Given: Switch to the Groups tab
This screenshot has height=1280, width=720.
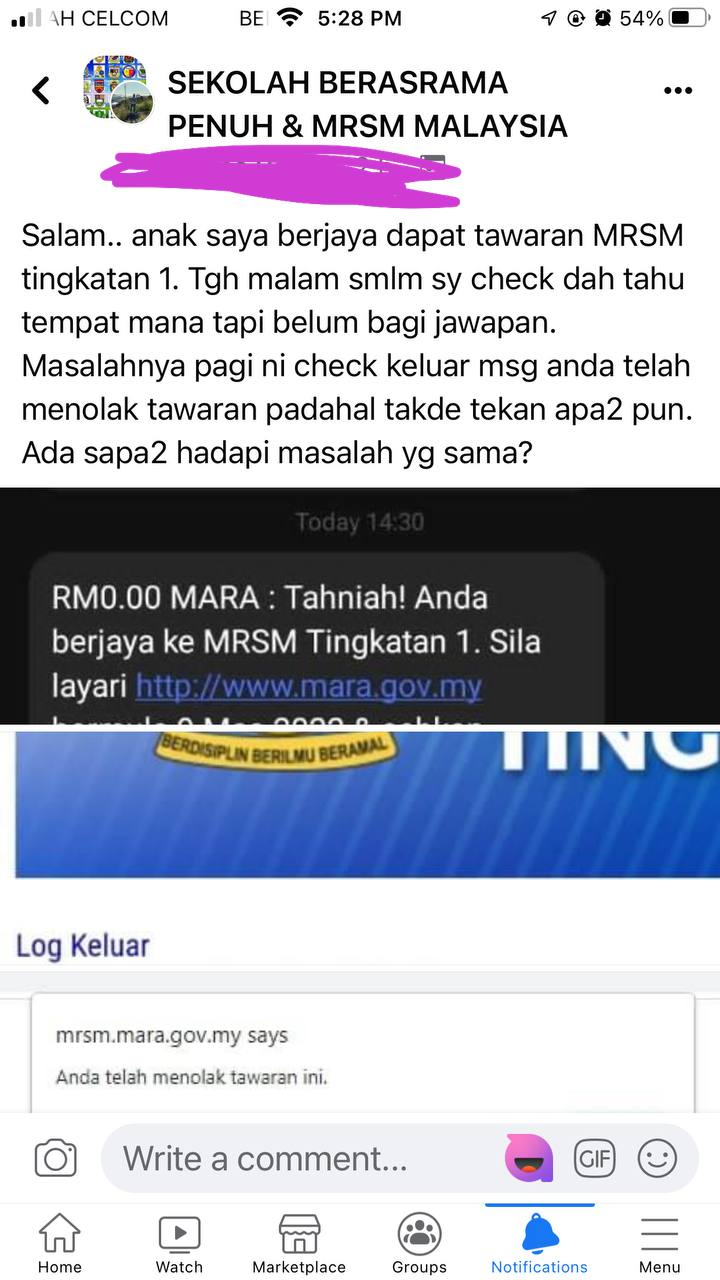Looking at the screenshot, I should (419, 1243).
